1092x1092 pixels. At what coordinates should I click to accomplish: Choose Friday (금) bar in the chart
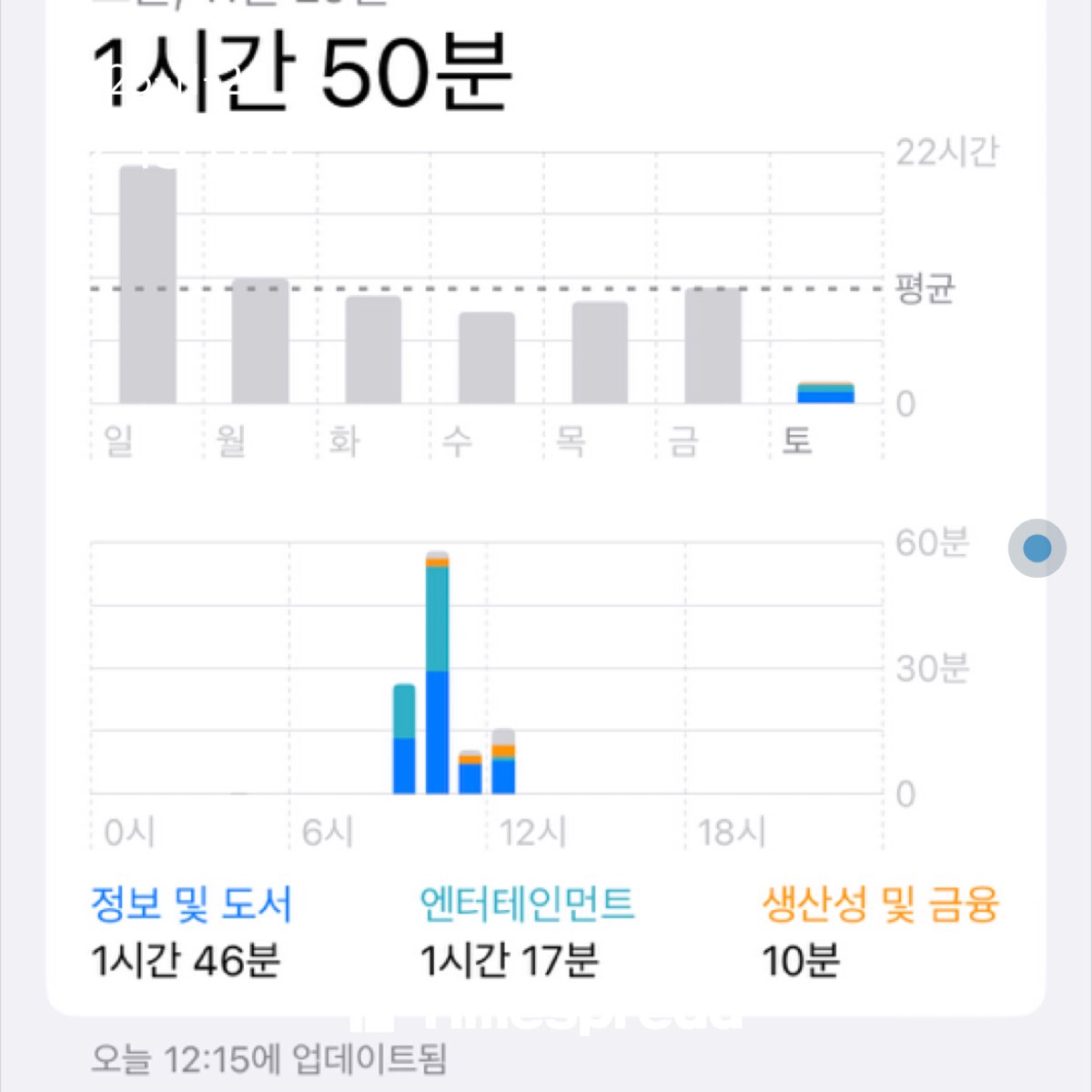(713, 346)
